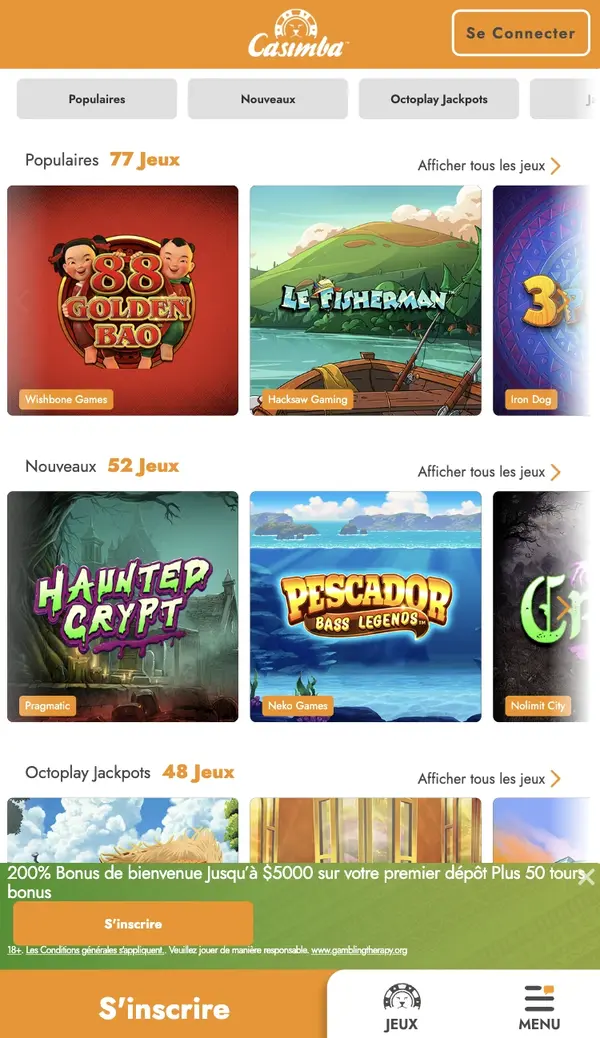Tap the Se Connecter login button
The height and width of the screenshot is (1038, 600).
tap(520, 33)
